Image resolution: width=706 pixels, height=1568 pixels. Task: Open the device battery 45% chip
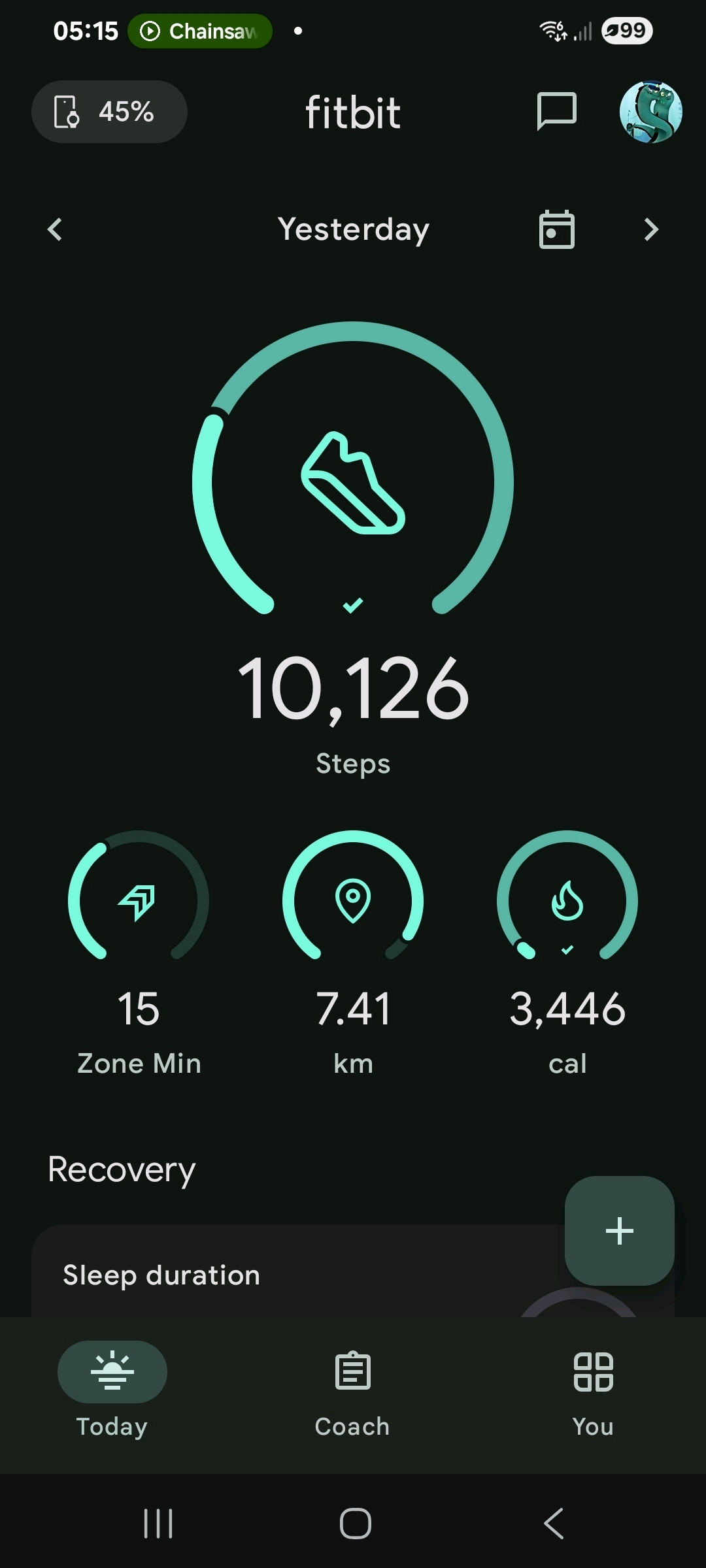109,112
